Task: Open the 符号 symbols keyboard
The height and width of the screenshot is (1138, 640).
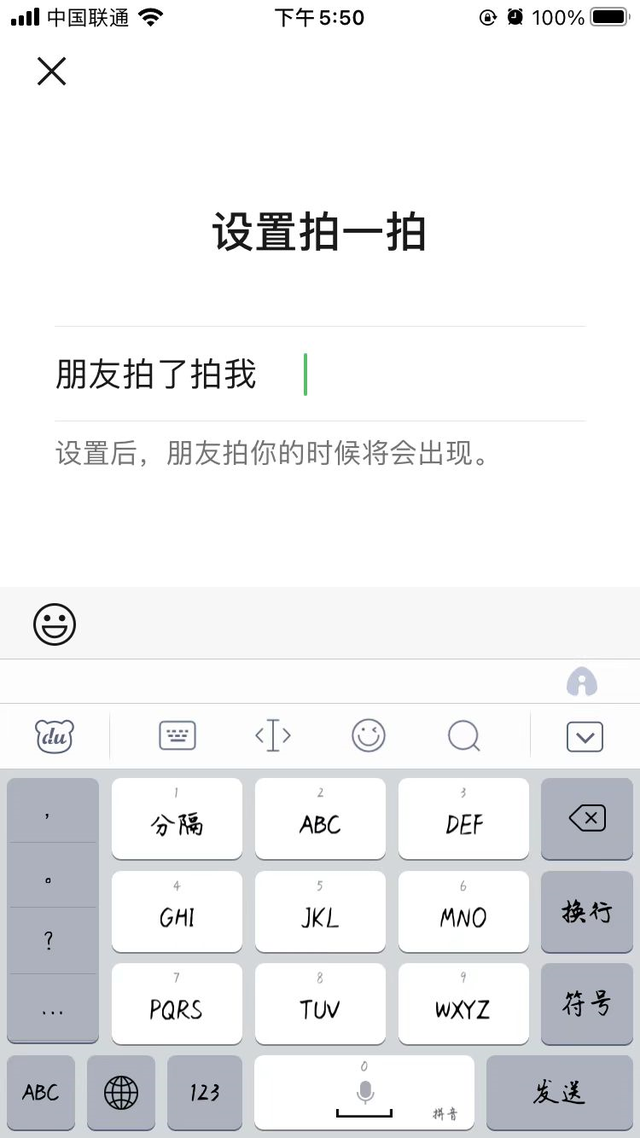Action: click(587, 1003)
